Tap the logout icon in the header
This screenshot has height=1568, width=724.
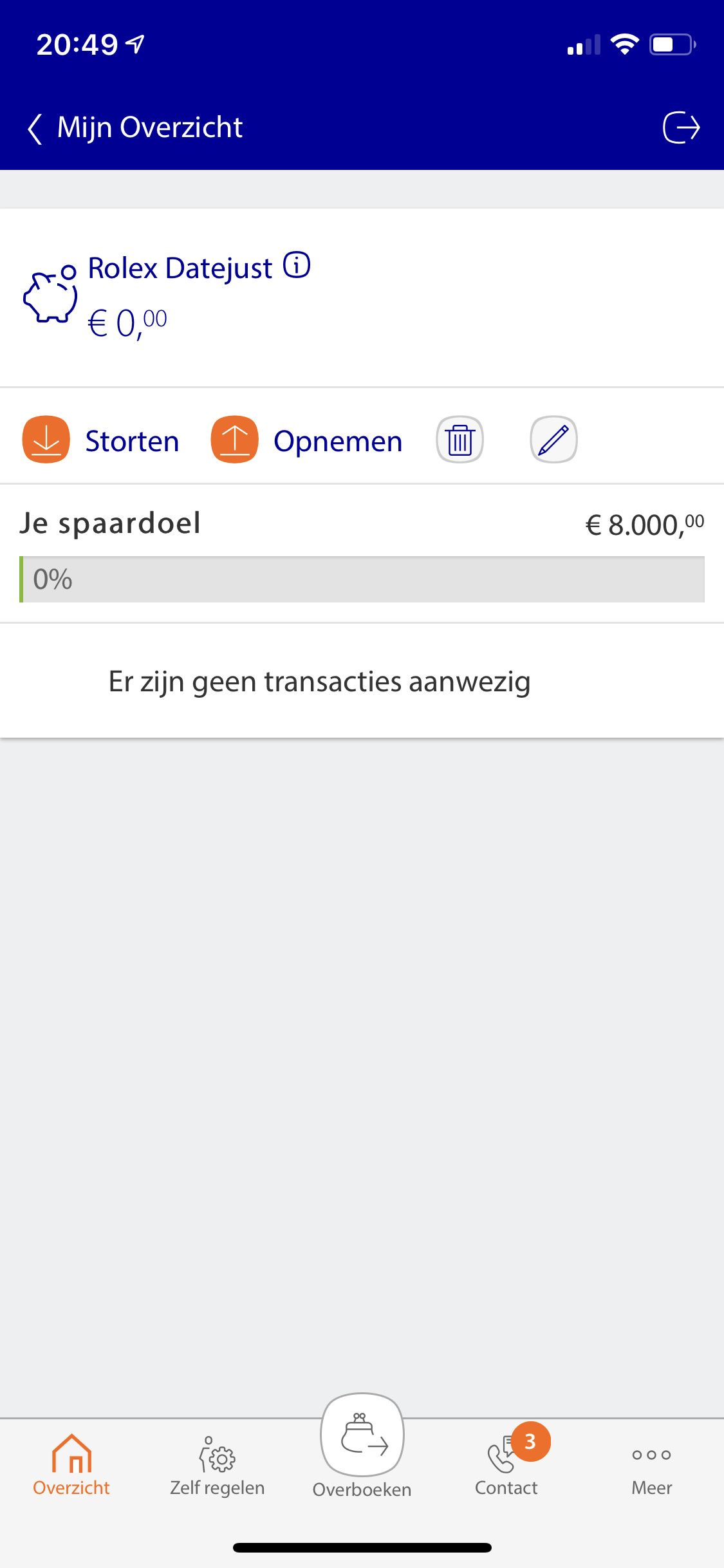point(681,127)
